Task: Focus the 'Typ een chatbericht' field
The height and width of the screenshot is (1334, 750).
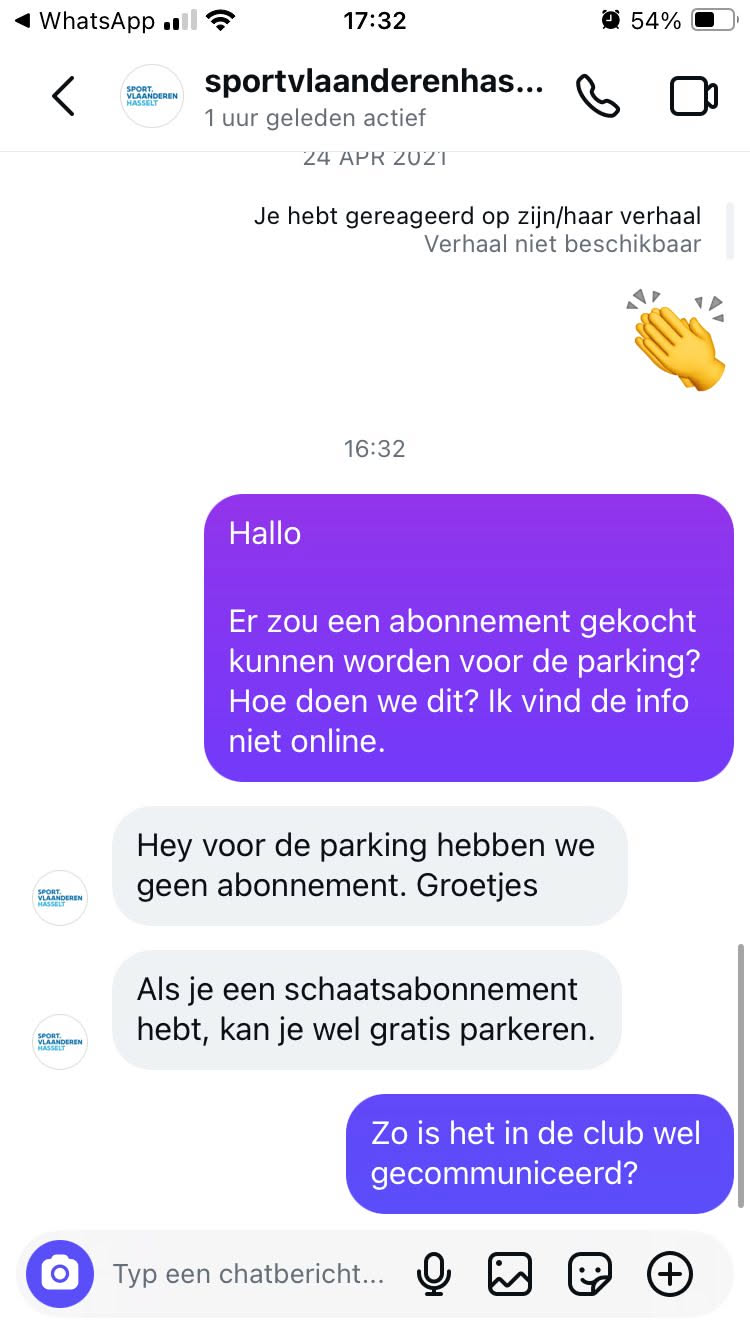Action: tap(248, 1274)
